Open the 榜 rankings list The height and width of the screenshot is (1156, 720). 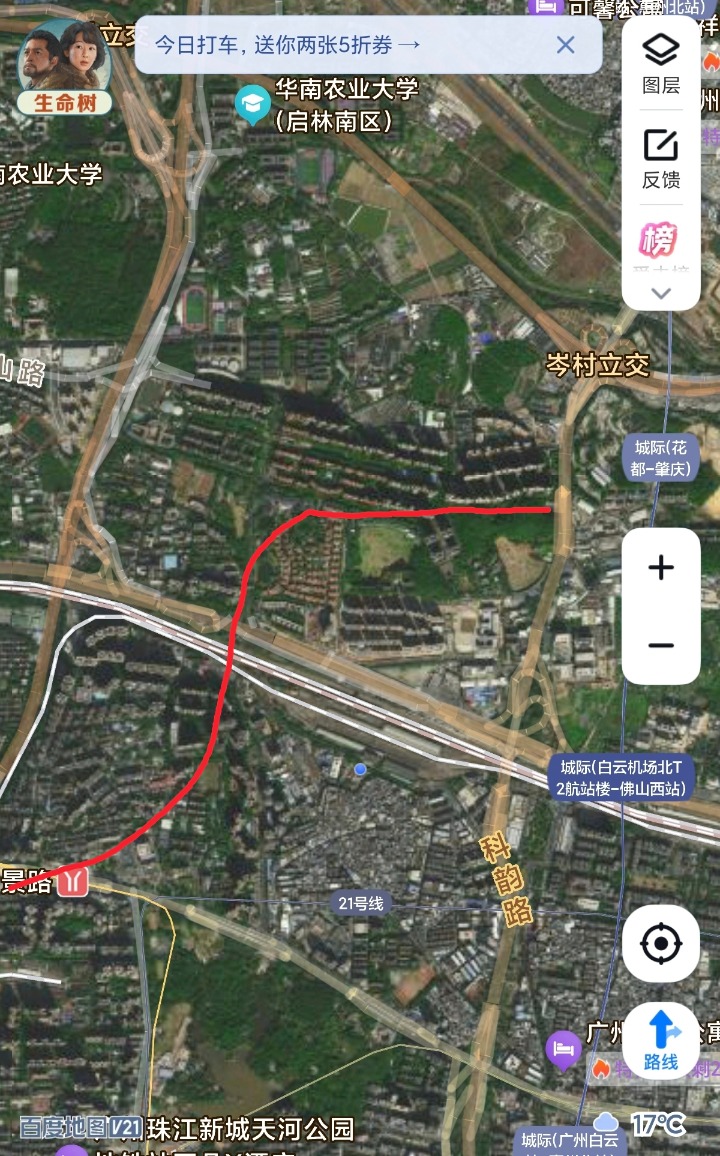[x=659, y=240]
